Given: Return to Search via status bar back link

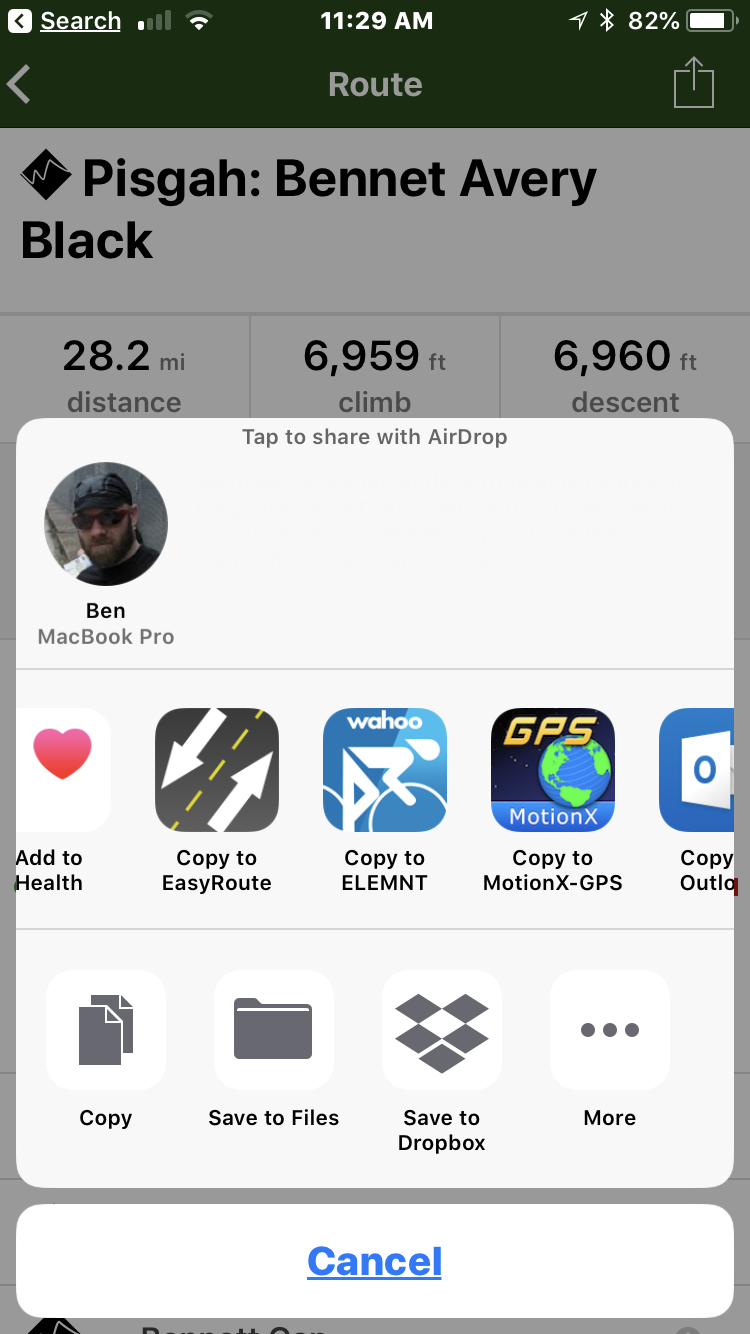Looking at the screenshot, I should 66,21.
